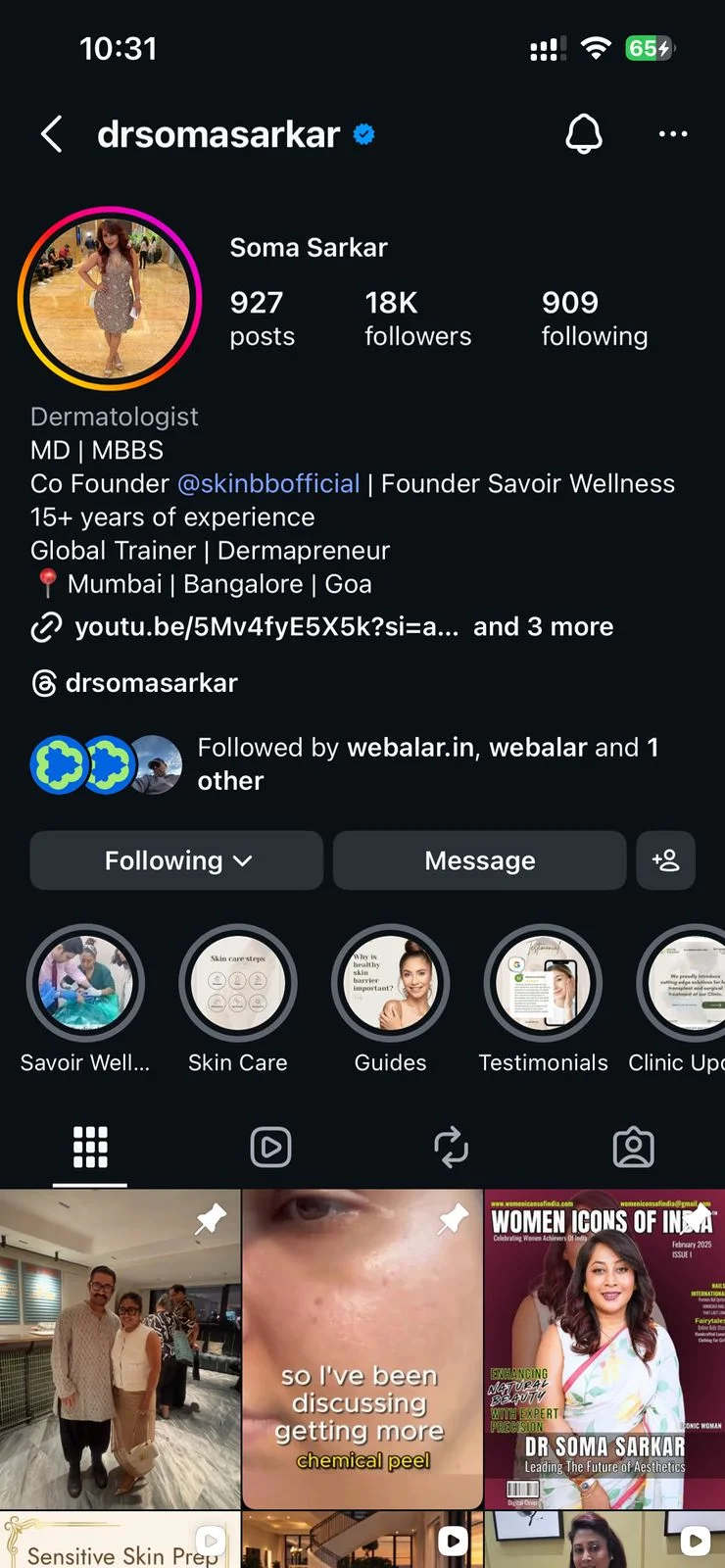Message Soma Sarkar
The height and width of the screenshot is (1568, 725).
(479, 860)
